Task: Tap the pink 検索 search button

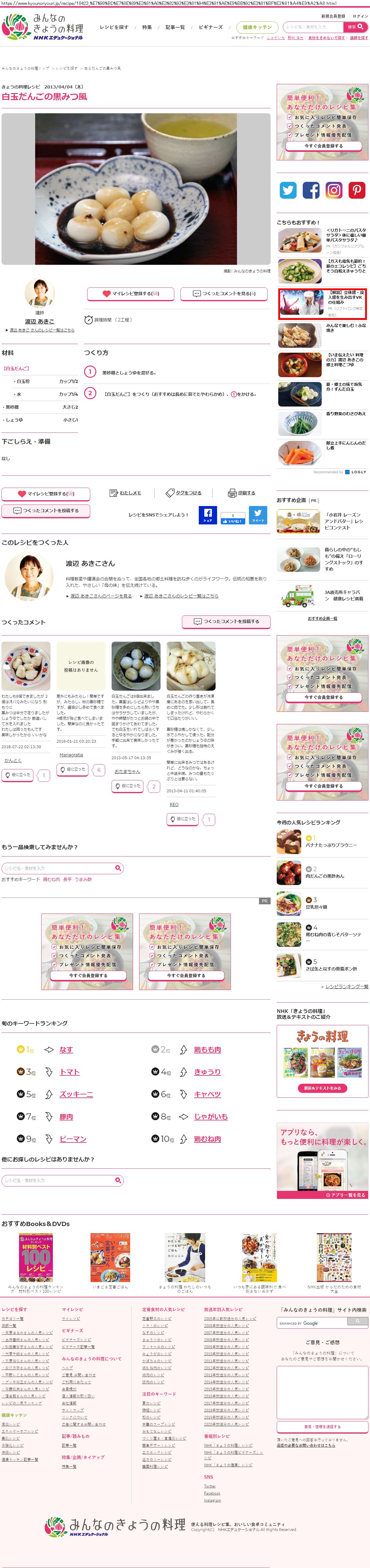Action: [x=355, y=27]
